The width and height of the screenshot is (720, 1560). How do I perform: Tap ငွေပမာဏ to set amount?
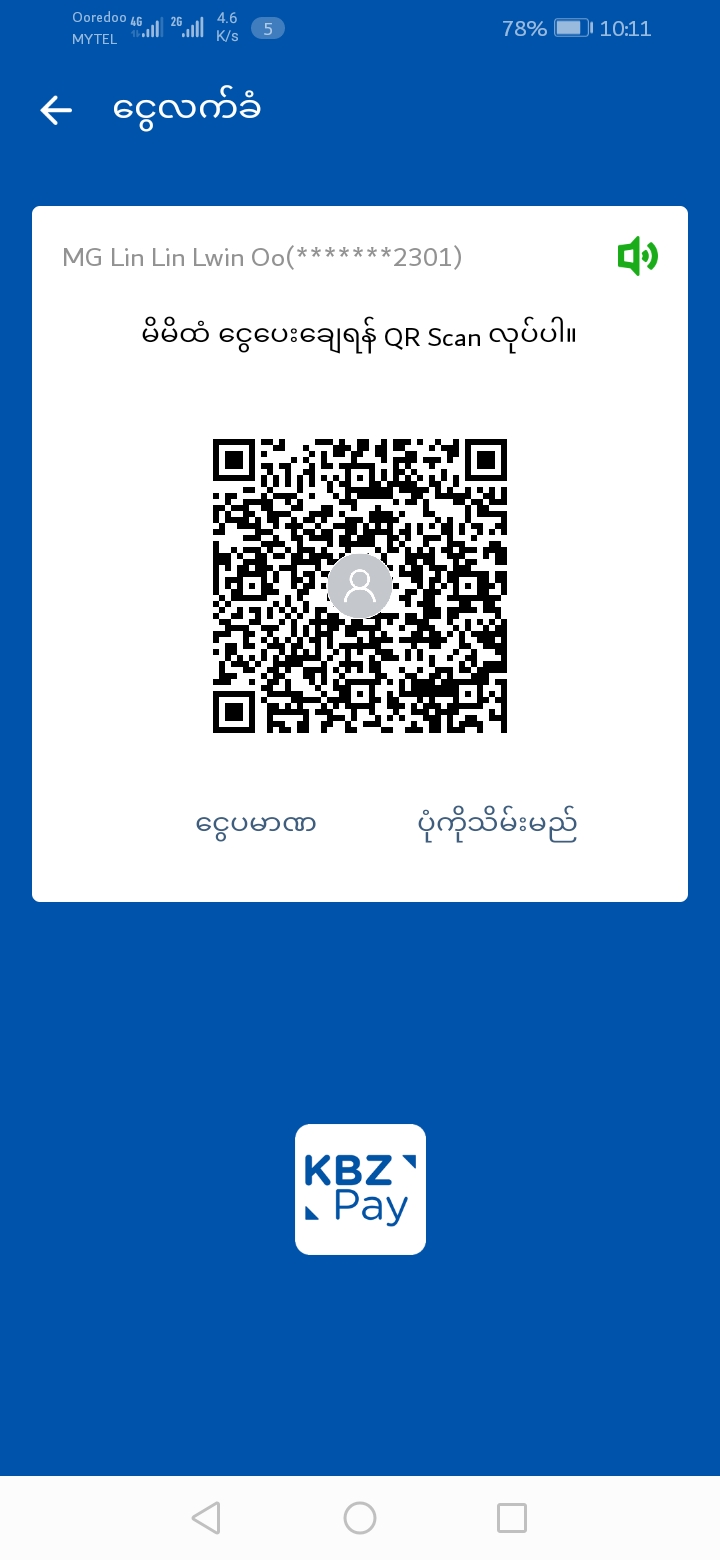[256, 825]
